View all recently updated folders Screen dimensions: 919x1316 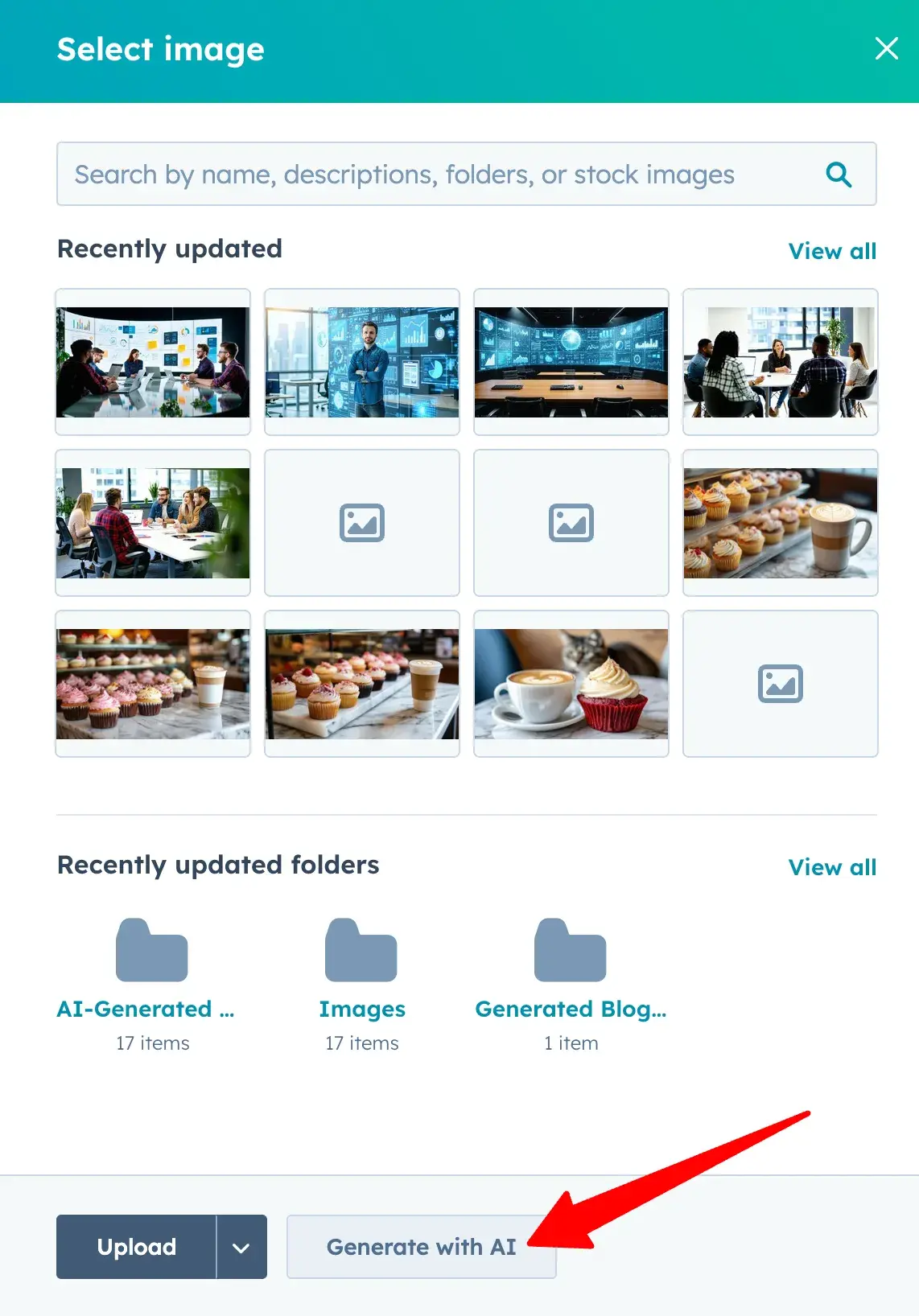[x=832, y=867]
